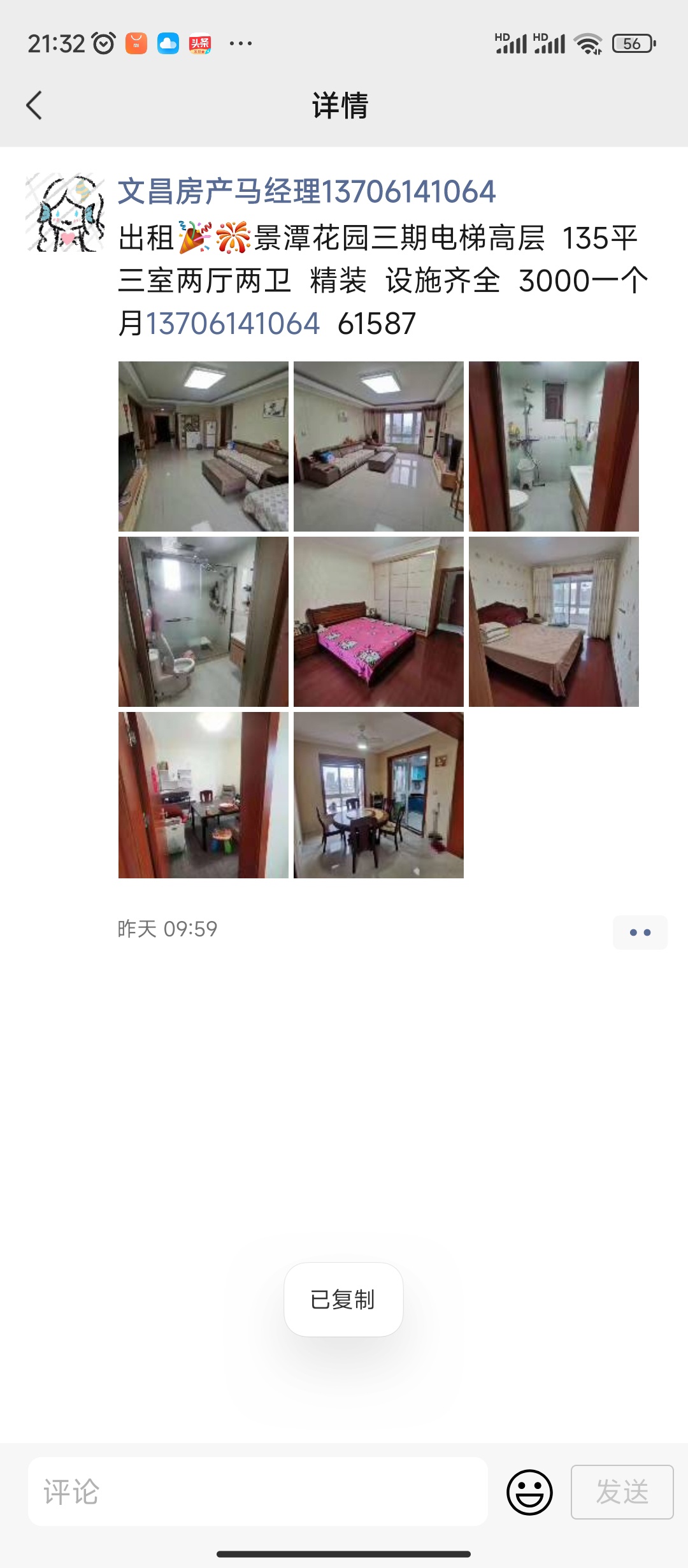The width and height of the screenshot is (688, 1568).
Task: Open photo of the small study room
Action: [203, 795]
